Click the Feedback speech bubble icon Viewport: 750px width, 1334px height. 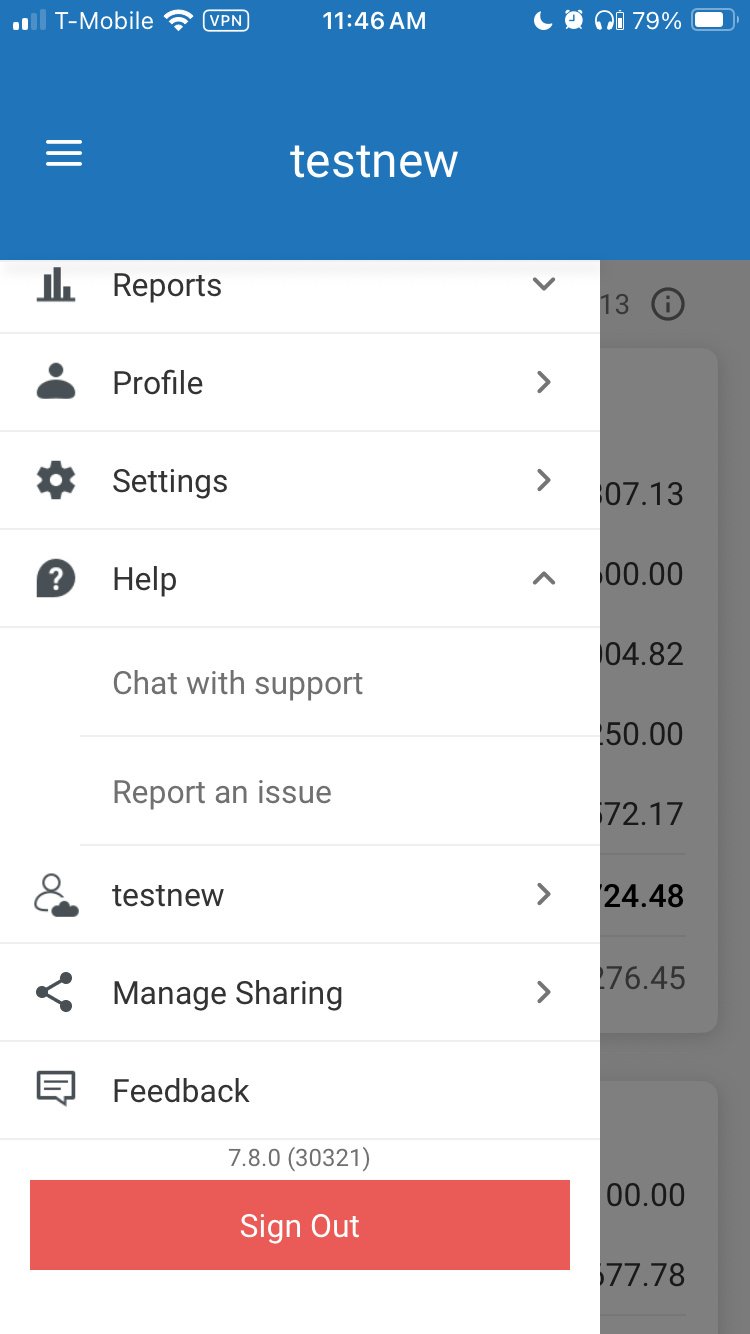[54, 1089]
